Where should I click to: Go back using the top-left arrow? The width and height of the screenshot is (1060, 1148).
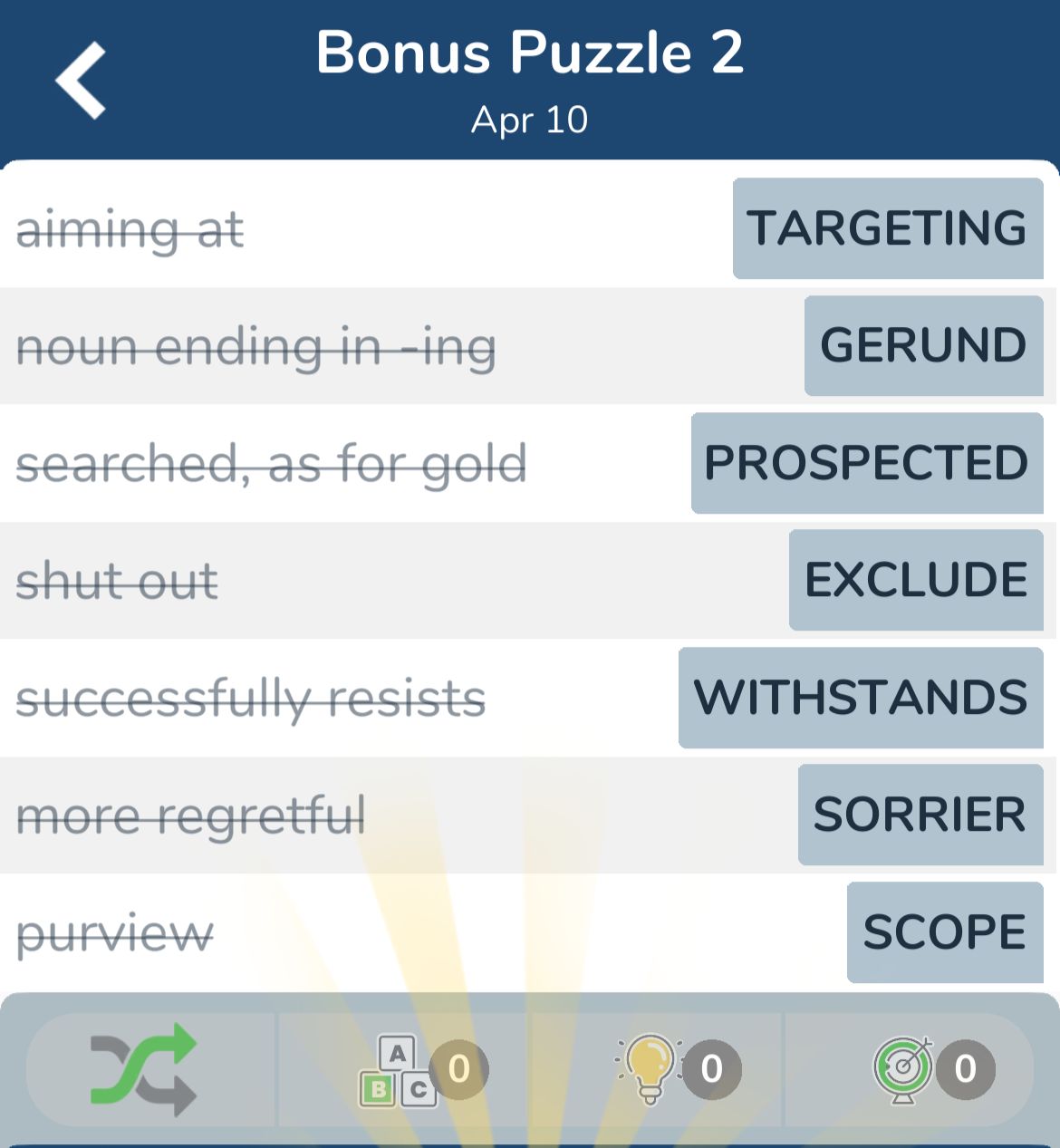click(82, 81)
